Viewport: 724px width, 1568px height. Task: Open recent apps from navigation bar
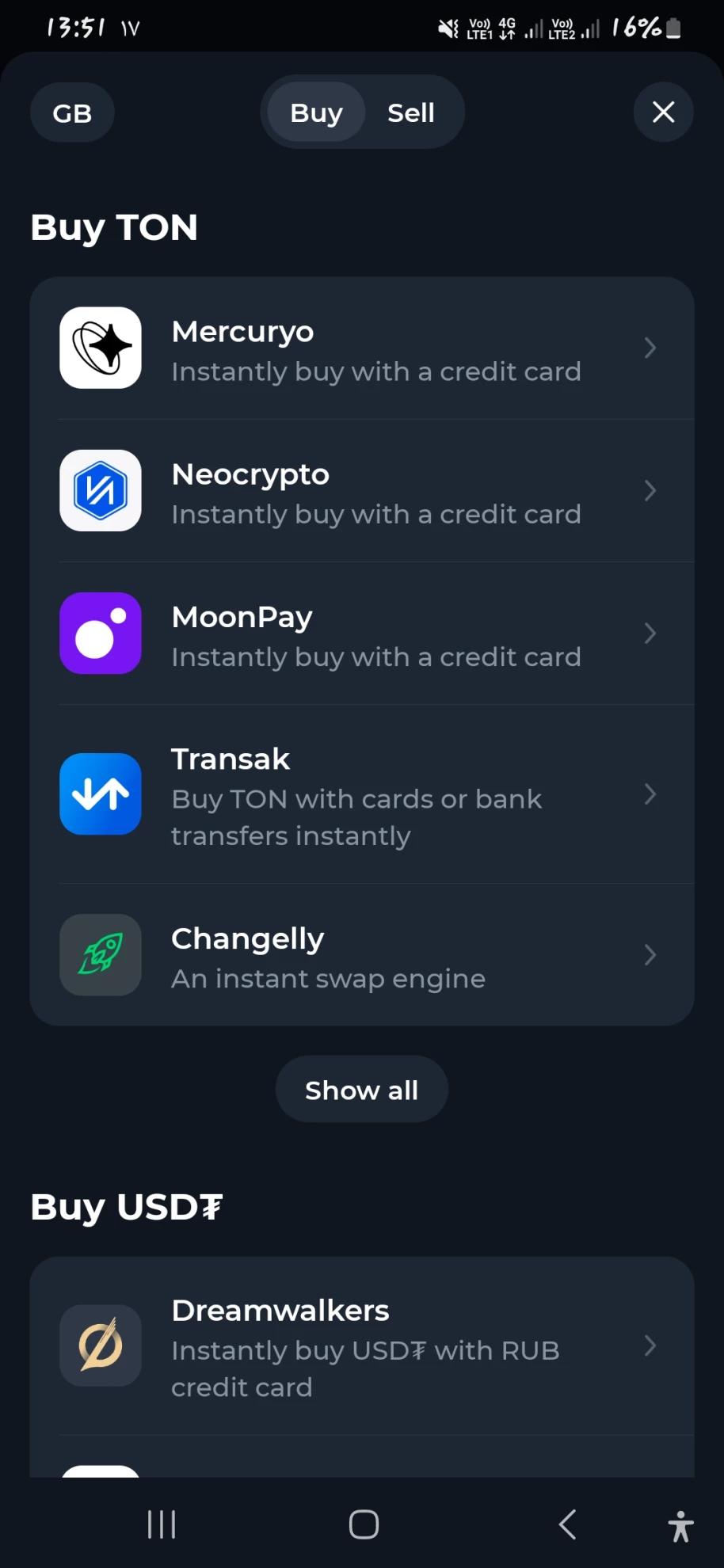[162, 1524]
